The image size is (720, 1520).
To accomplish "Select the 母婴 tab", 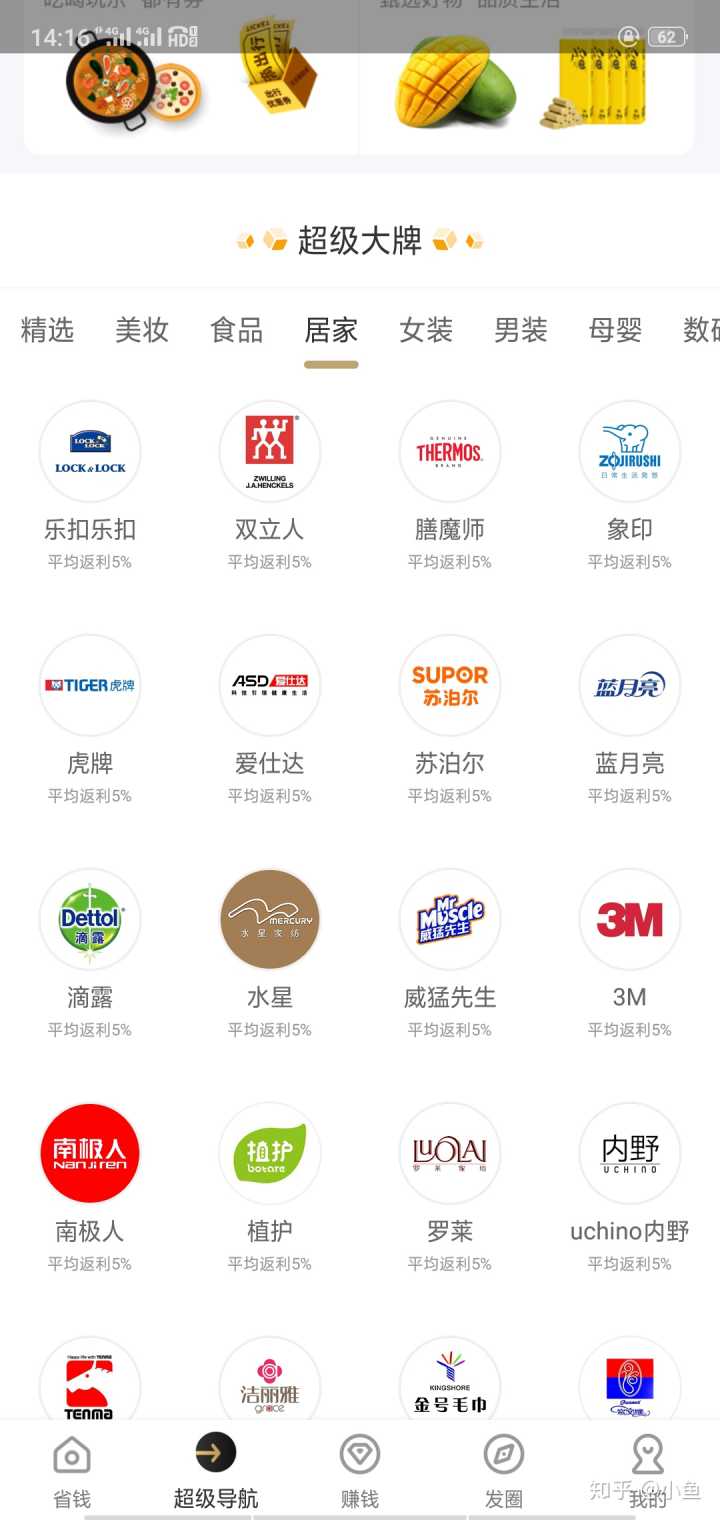I will point(615,330).
